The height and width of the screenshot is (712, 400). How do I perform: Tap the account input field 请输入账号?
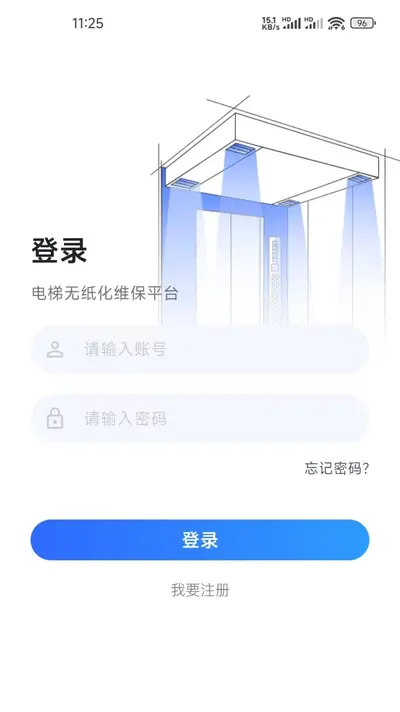pos(200,349)
